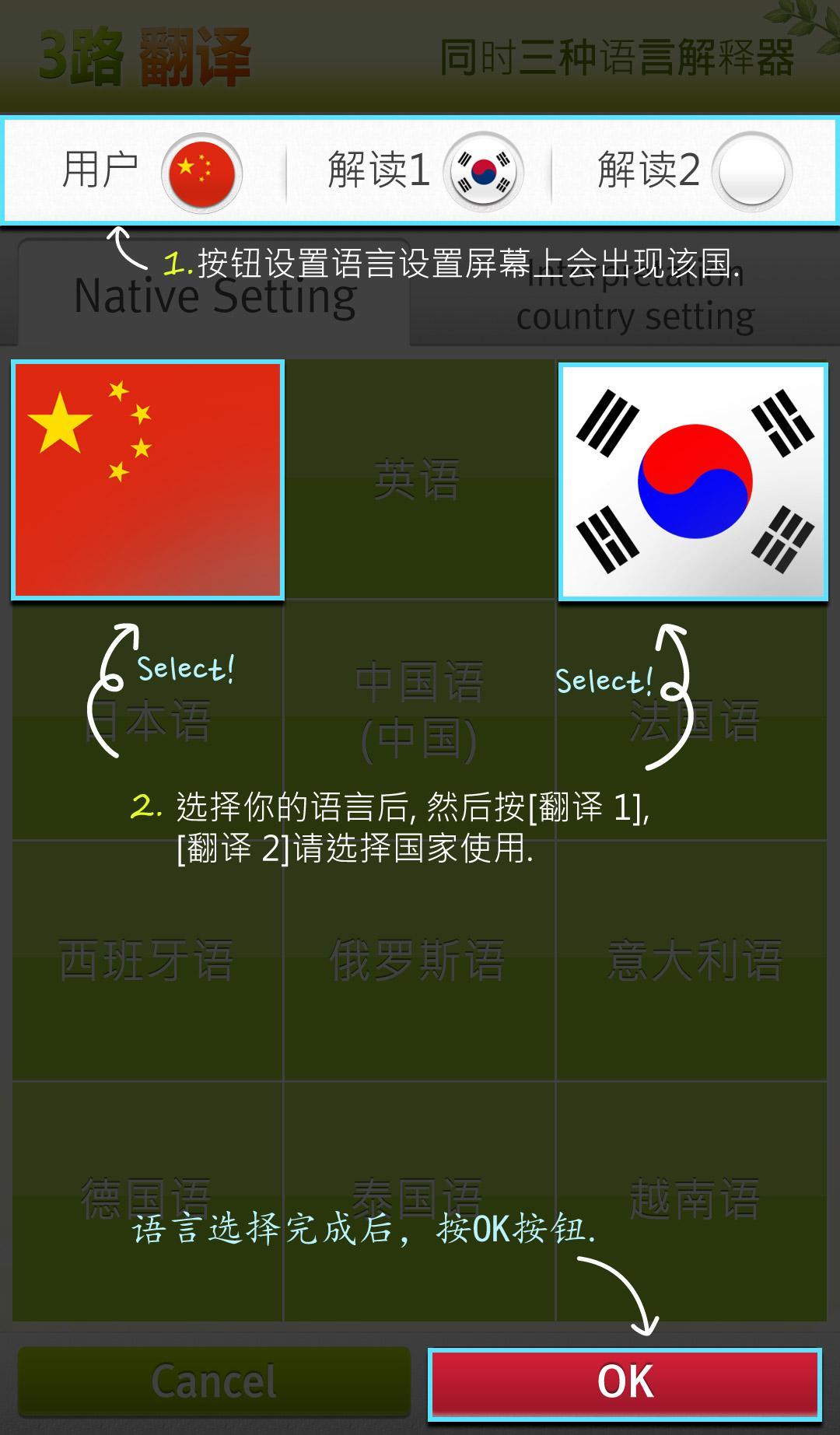Tap the 解读1 Korean flag button
This screenshot has height=1435, width=840.
pos(483,172)
